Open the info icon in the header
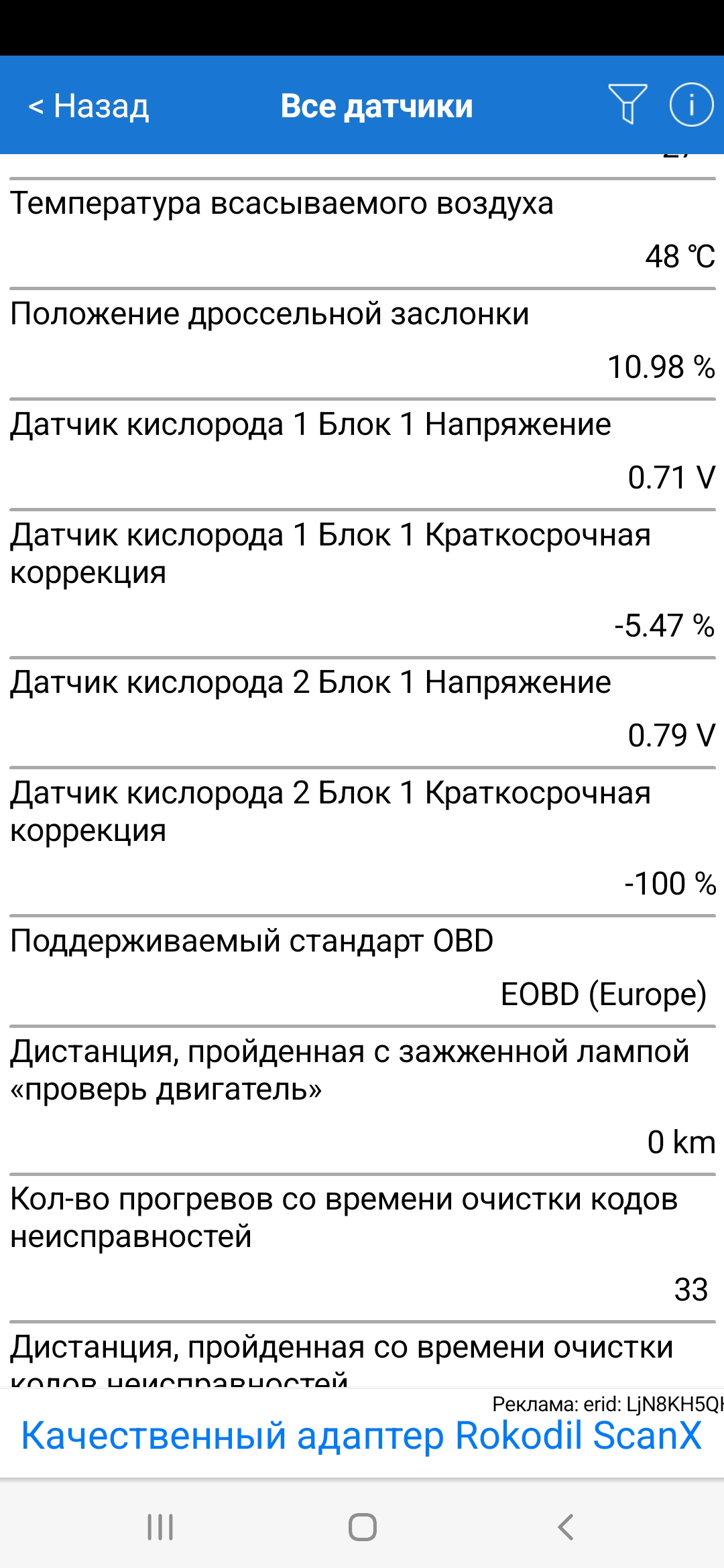This screenshot has height=1568, width=724. point(691,105)
